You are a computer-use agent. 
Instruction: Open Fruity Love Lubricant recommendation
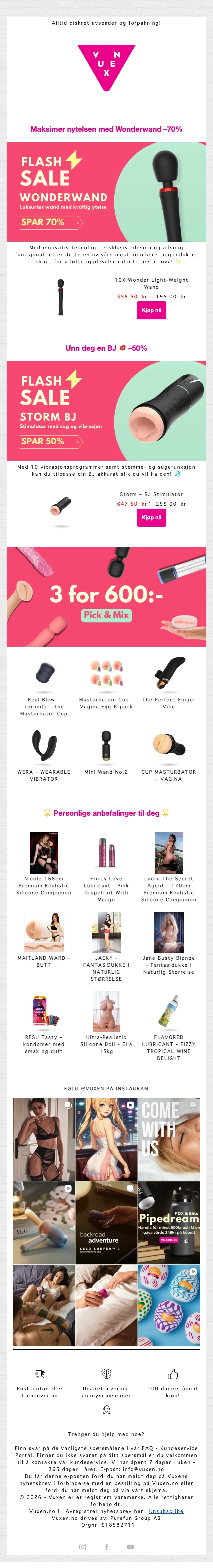pos(106,867)
